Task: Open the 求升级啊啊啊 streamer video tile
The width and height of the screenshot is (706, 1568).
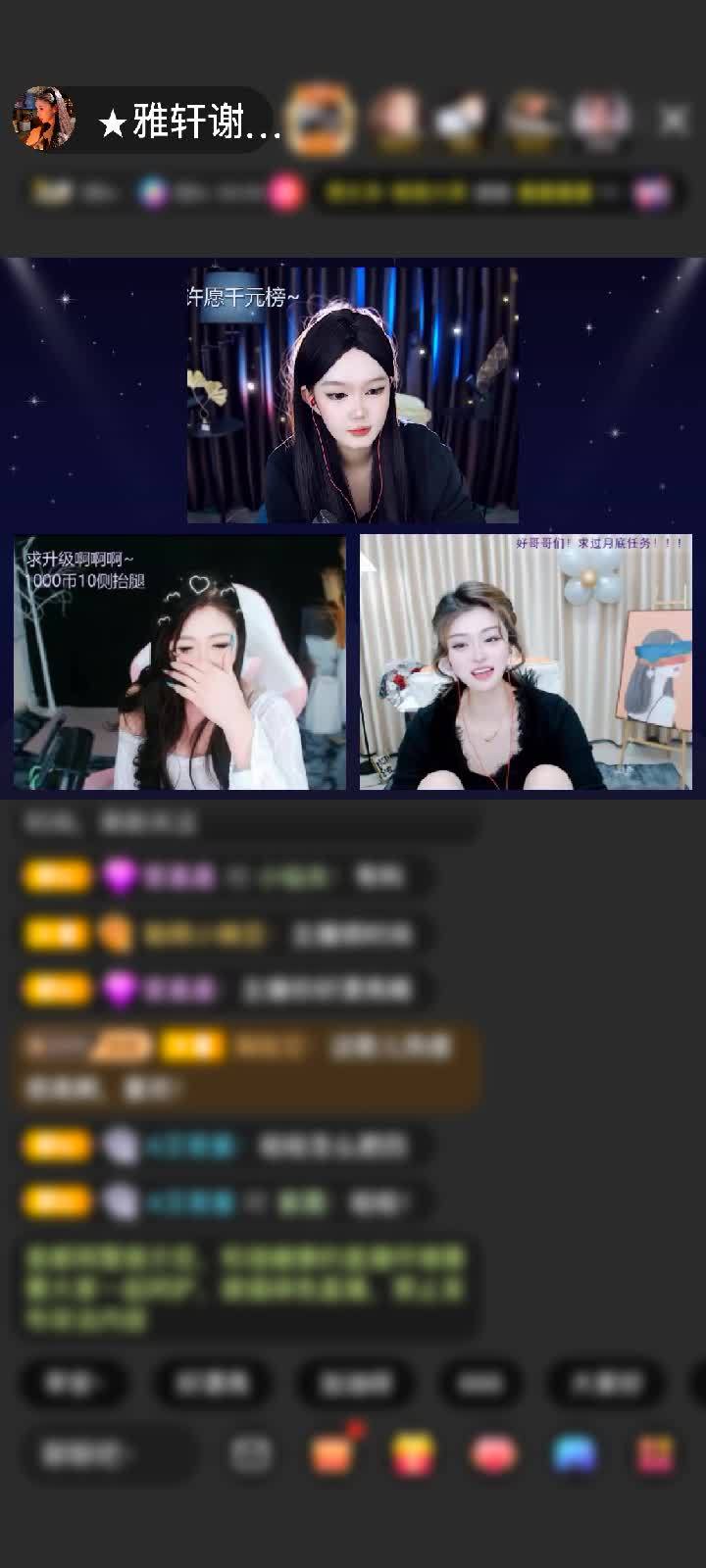Action: click(179, 662)
